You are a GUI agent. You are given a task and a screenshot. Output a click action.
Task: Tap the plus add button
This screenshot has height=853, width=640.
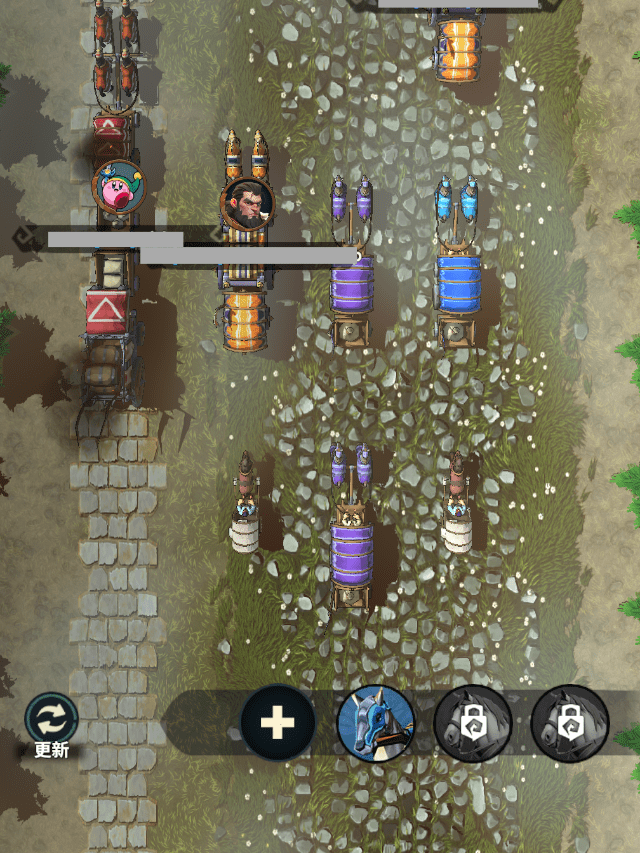pos(277,722)
